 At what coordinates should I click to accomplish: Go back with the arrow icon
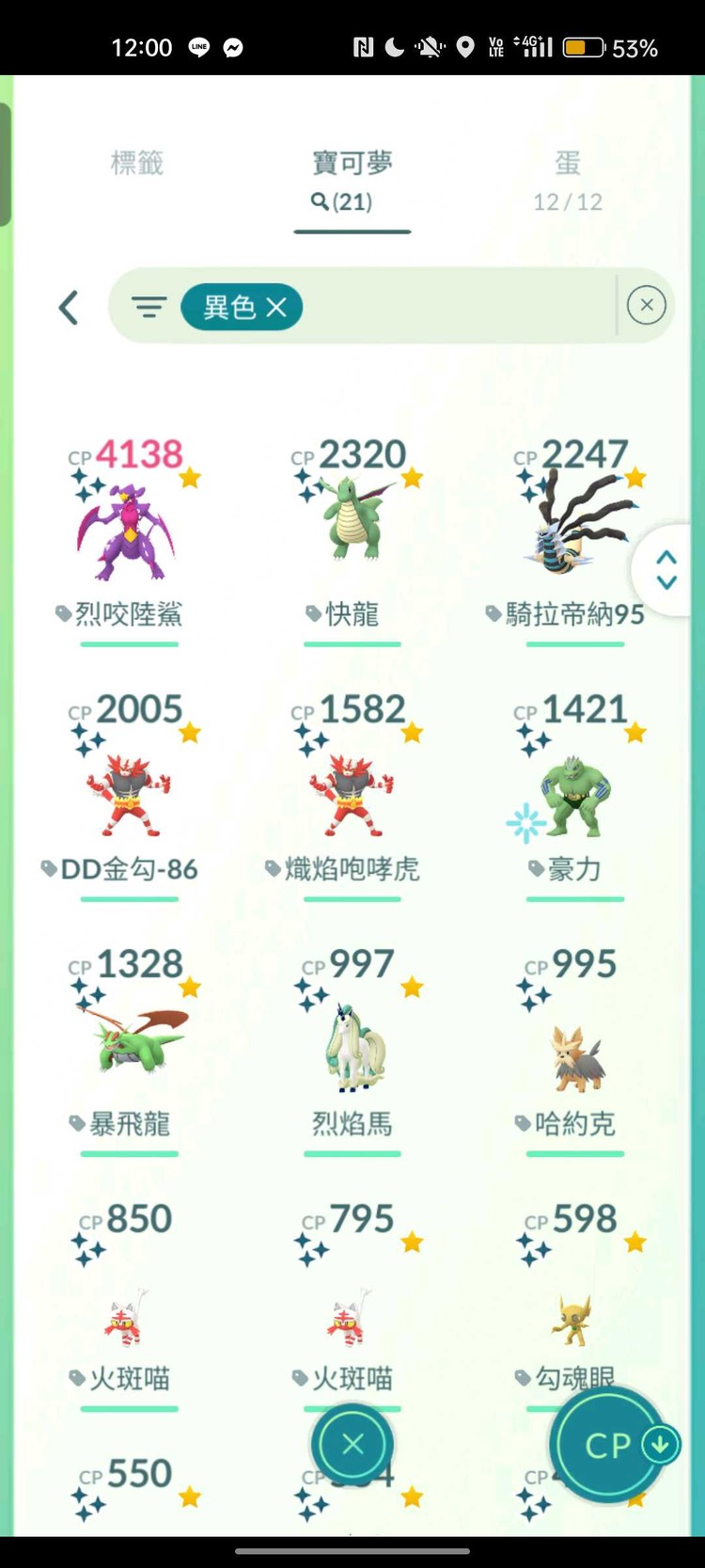(69, 308)
